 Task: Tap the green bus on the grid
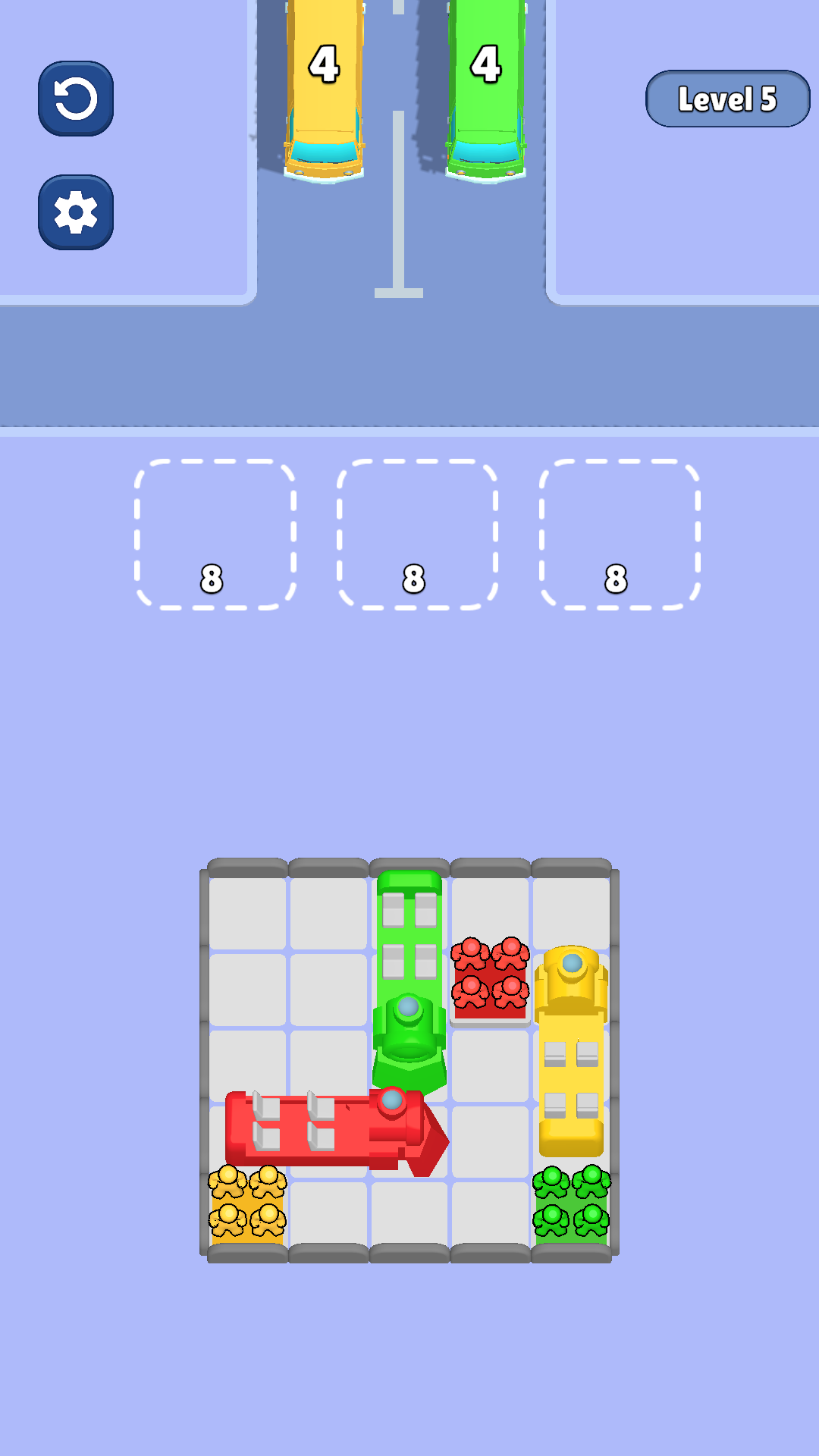[409, 982]
